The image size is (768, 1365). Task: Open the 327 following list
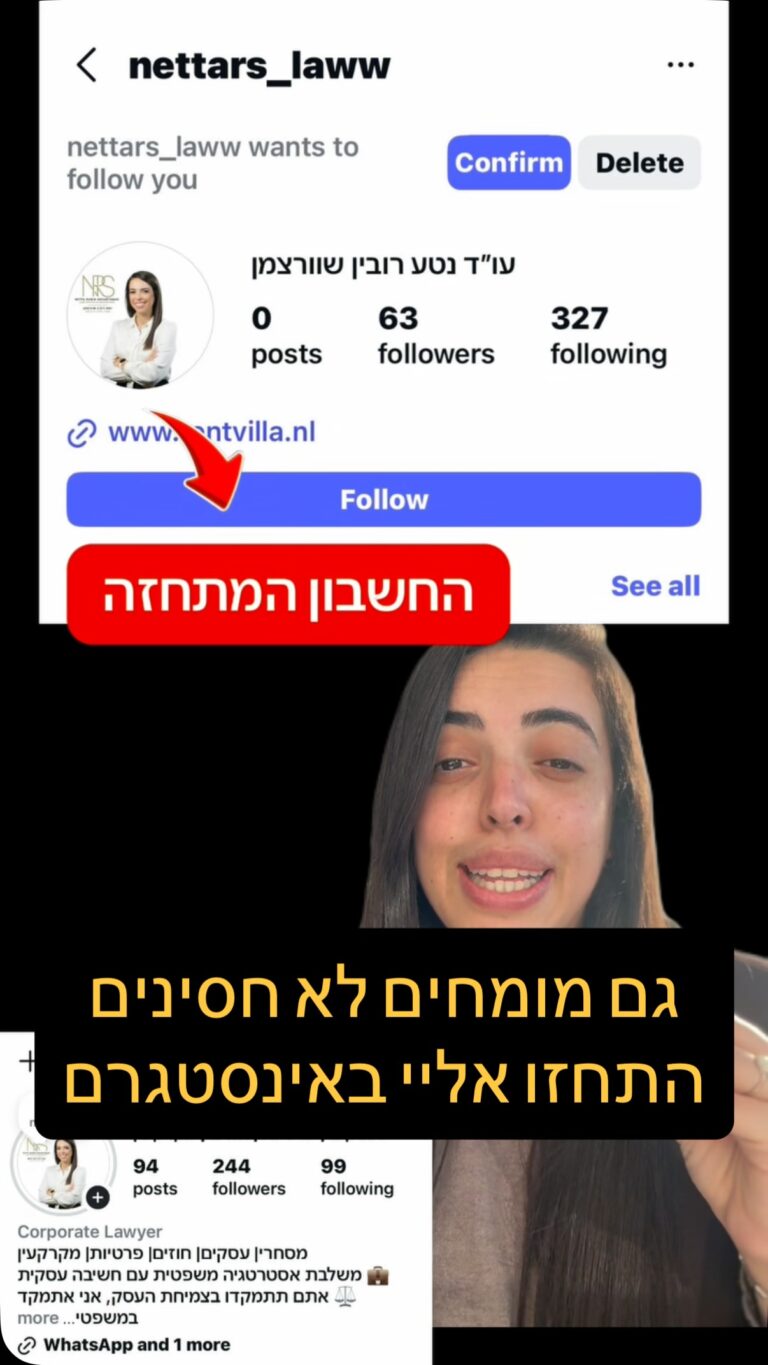pos(608,334)
